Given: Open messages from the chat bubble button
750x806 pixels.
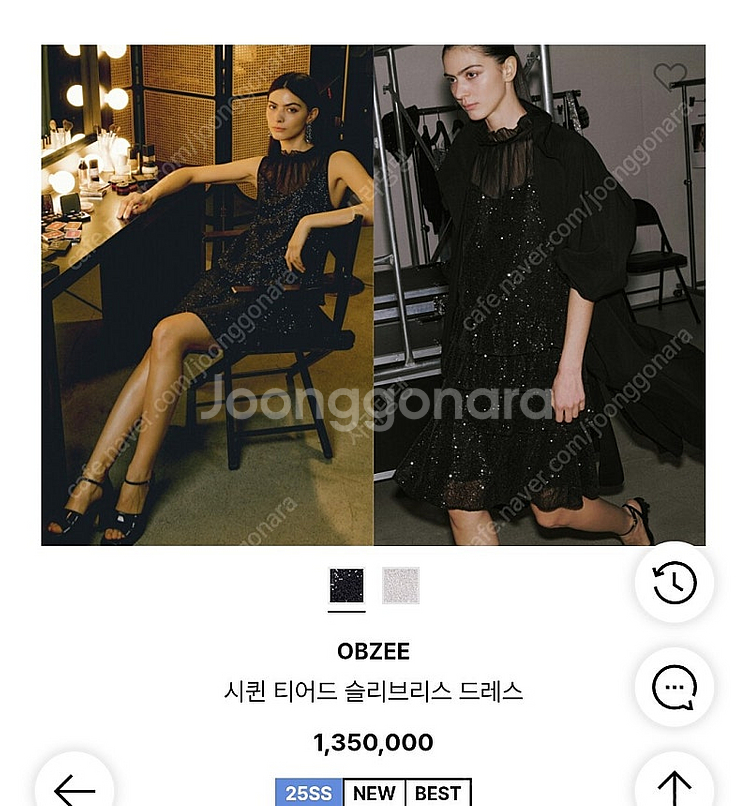Looking at the screenshot, I should 673,686.
